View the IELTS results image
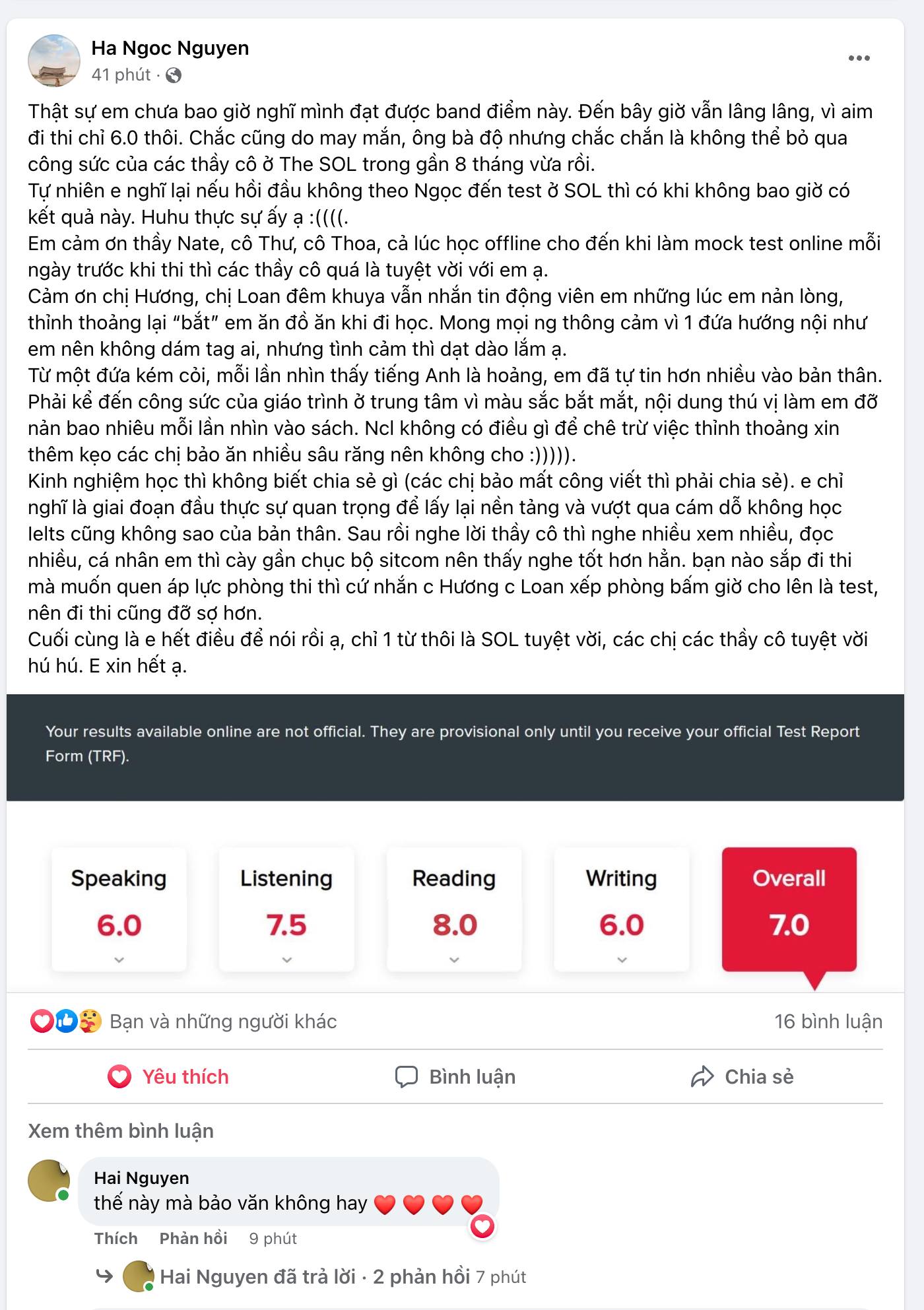924x1310 pixels. pyautogui.click(x=455, y=843)
